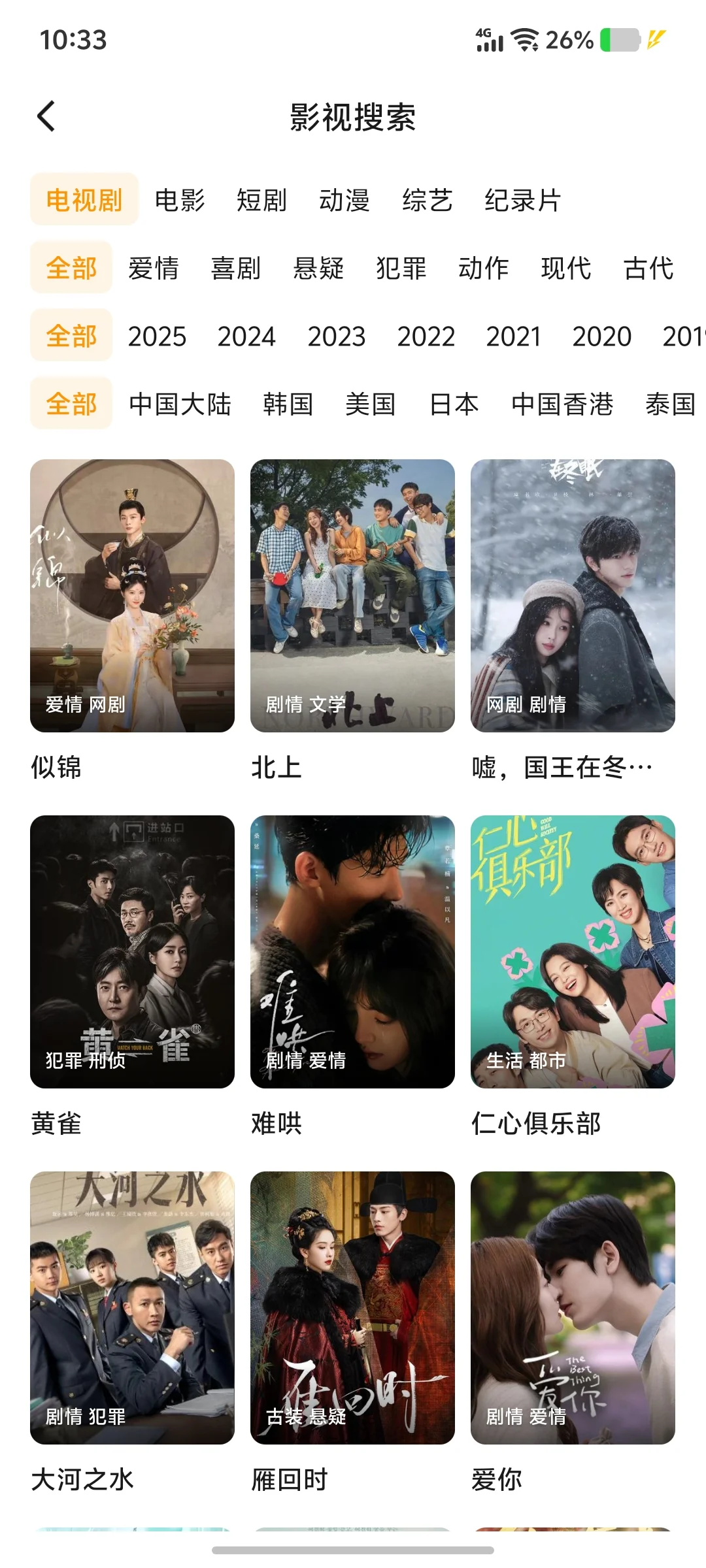View details for 黄雀
The height and width of the screenshot is (1568, 706).
tap(132, 951)
